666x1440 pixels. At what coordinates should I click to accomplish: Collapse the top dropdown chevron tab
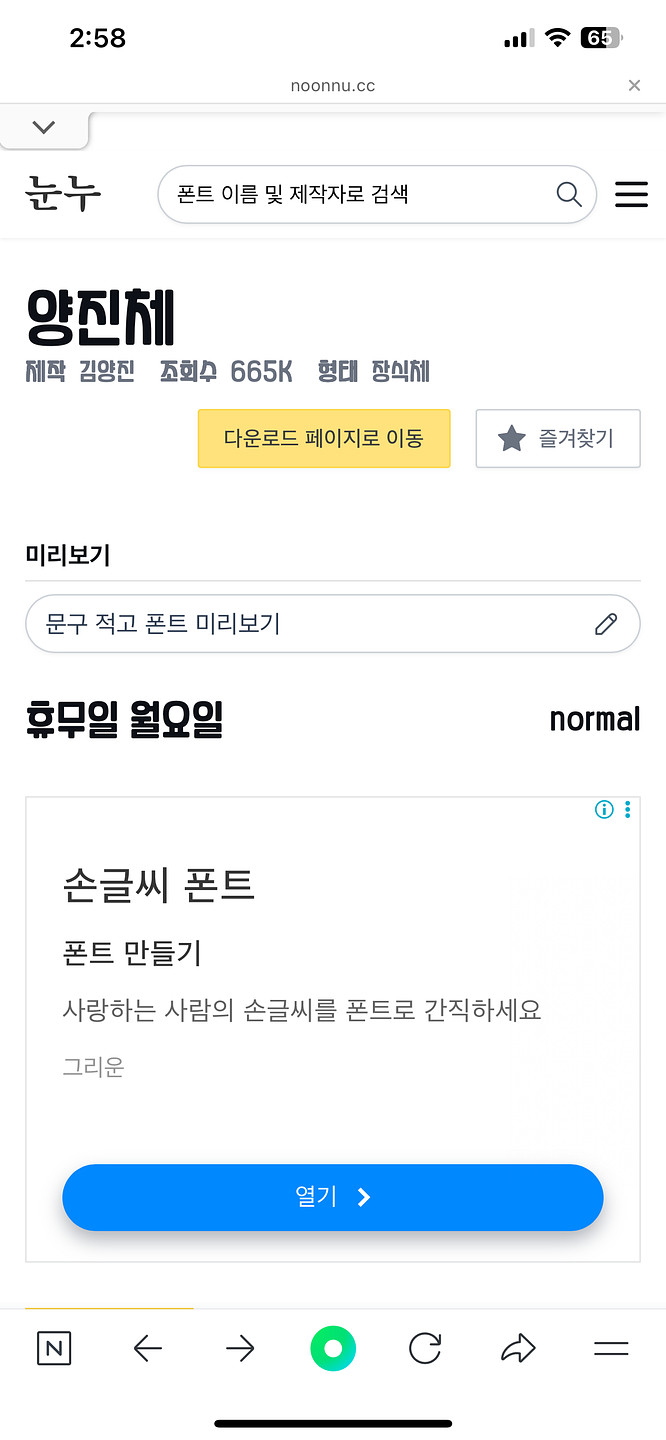(44, 128)
